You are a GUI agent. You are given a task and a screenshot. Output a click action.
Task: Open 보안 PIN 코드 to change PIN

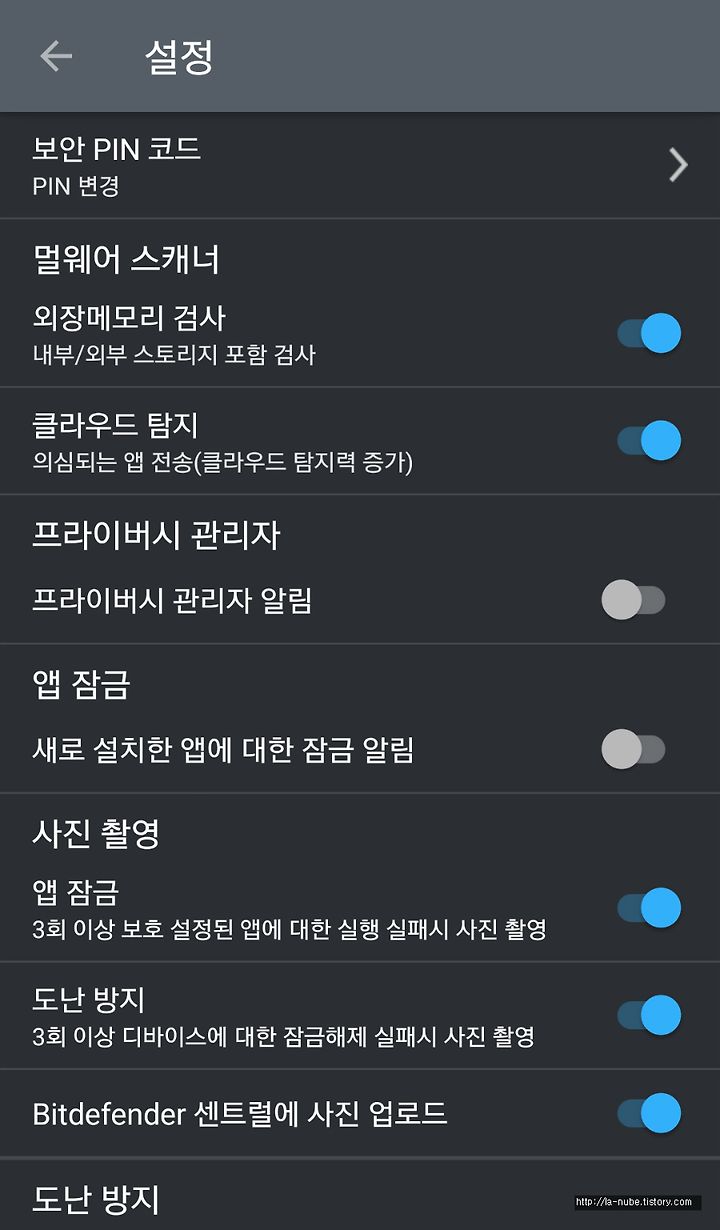360,166
